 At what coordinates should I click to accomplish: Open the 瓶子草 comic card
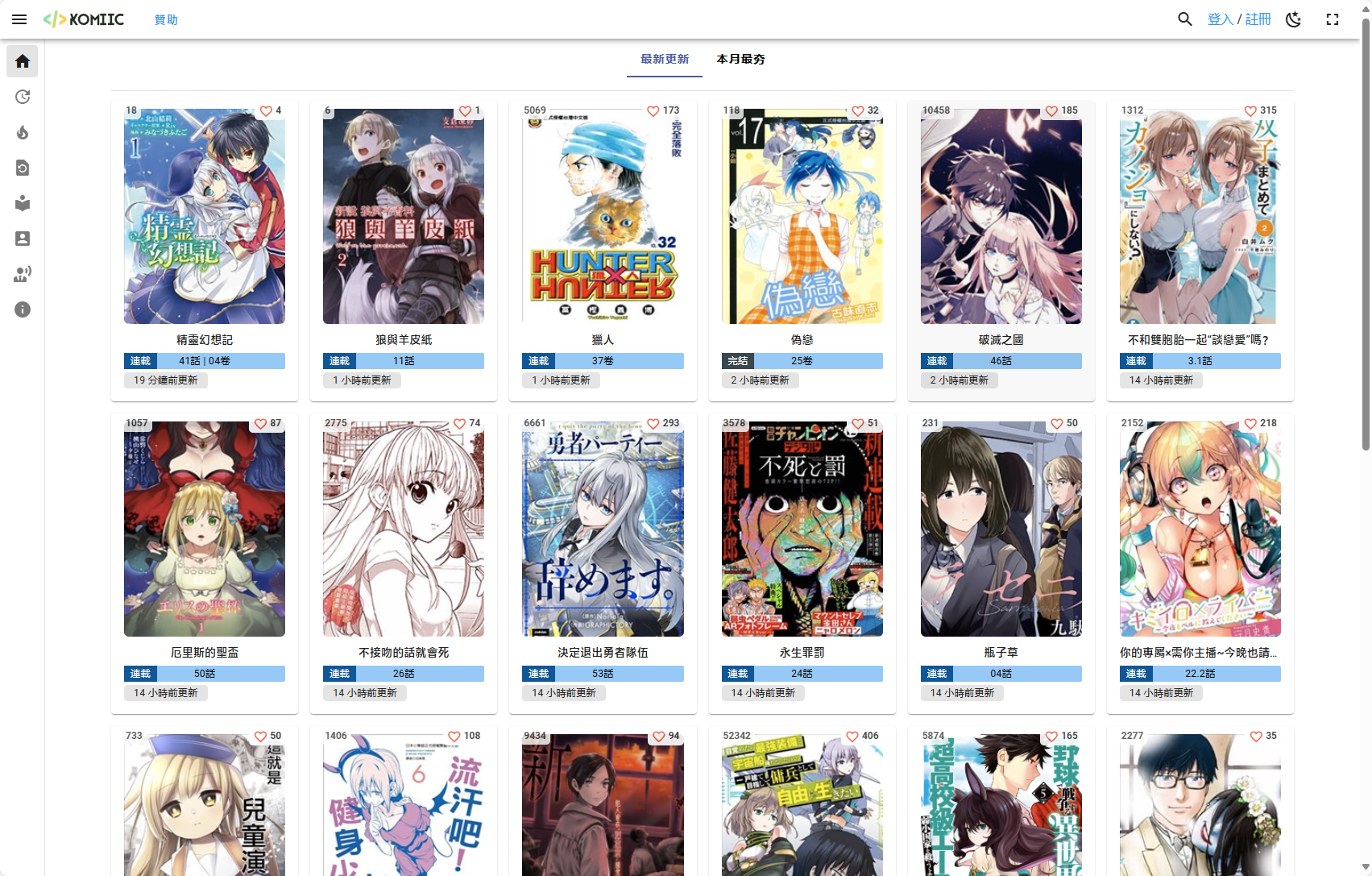coord(1001,530)
